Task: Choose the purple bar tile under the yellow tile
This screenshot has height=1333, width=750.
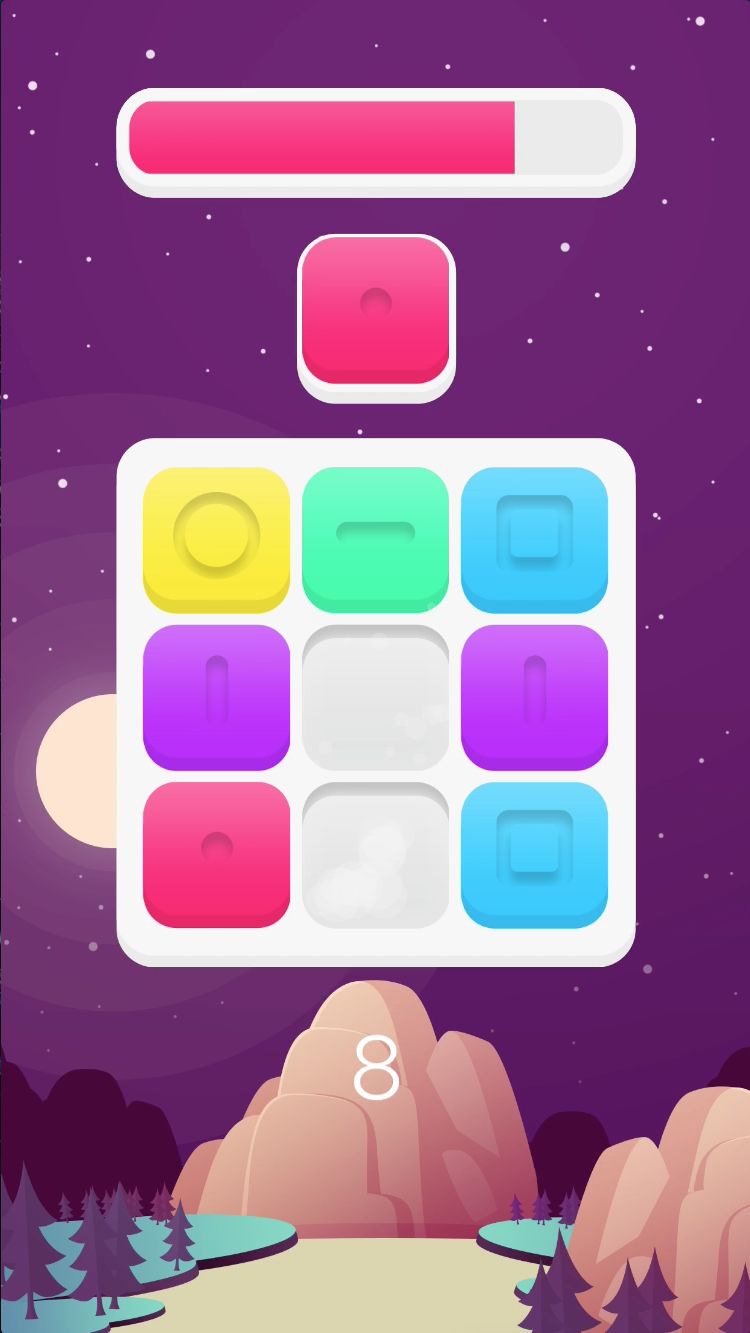Action: pyautogui.click(x=216, y=696)
